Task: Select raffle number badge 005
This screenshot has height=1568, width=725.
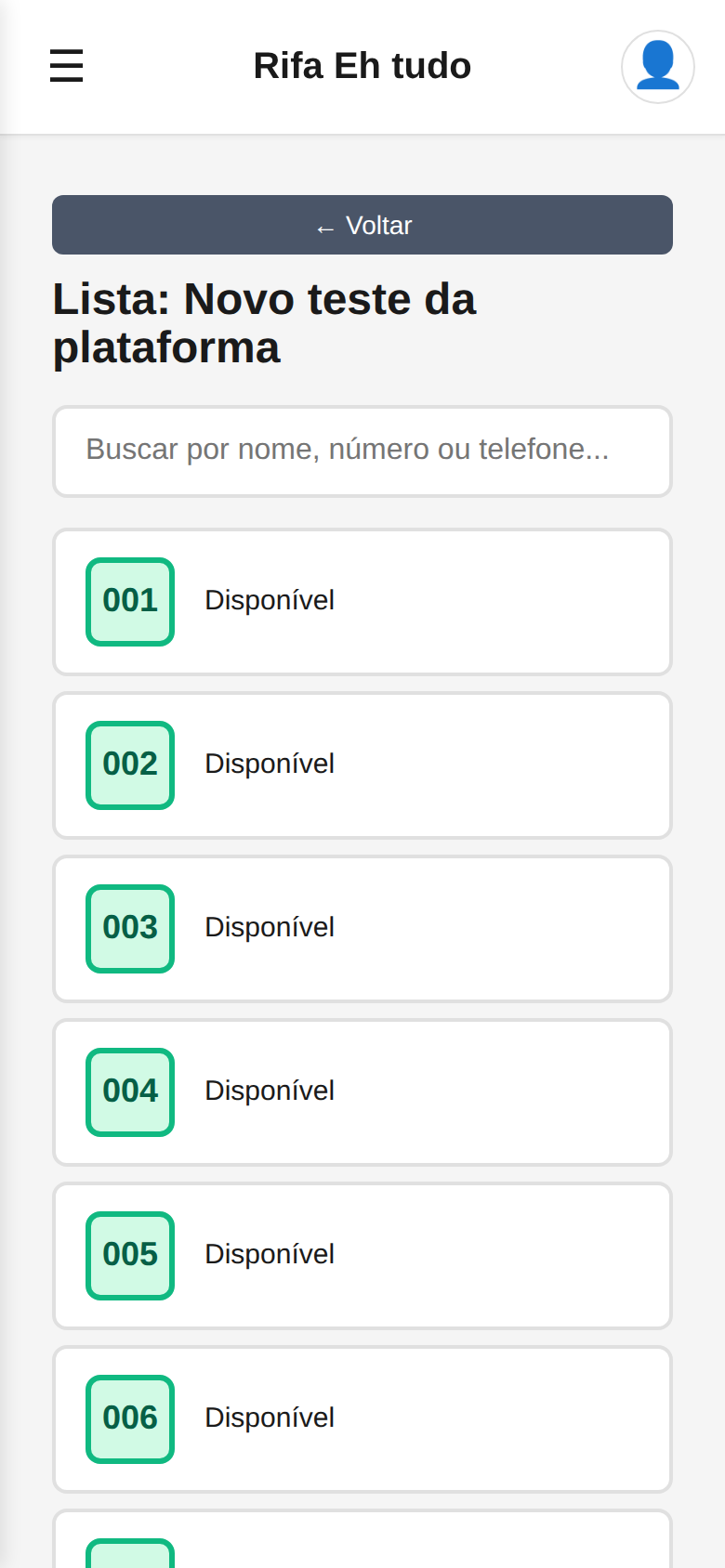Action: (x=129, y=1255)
